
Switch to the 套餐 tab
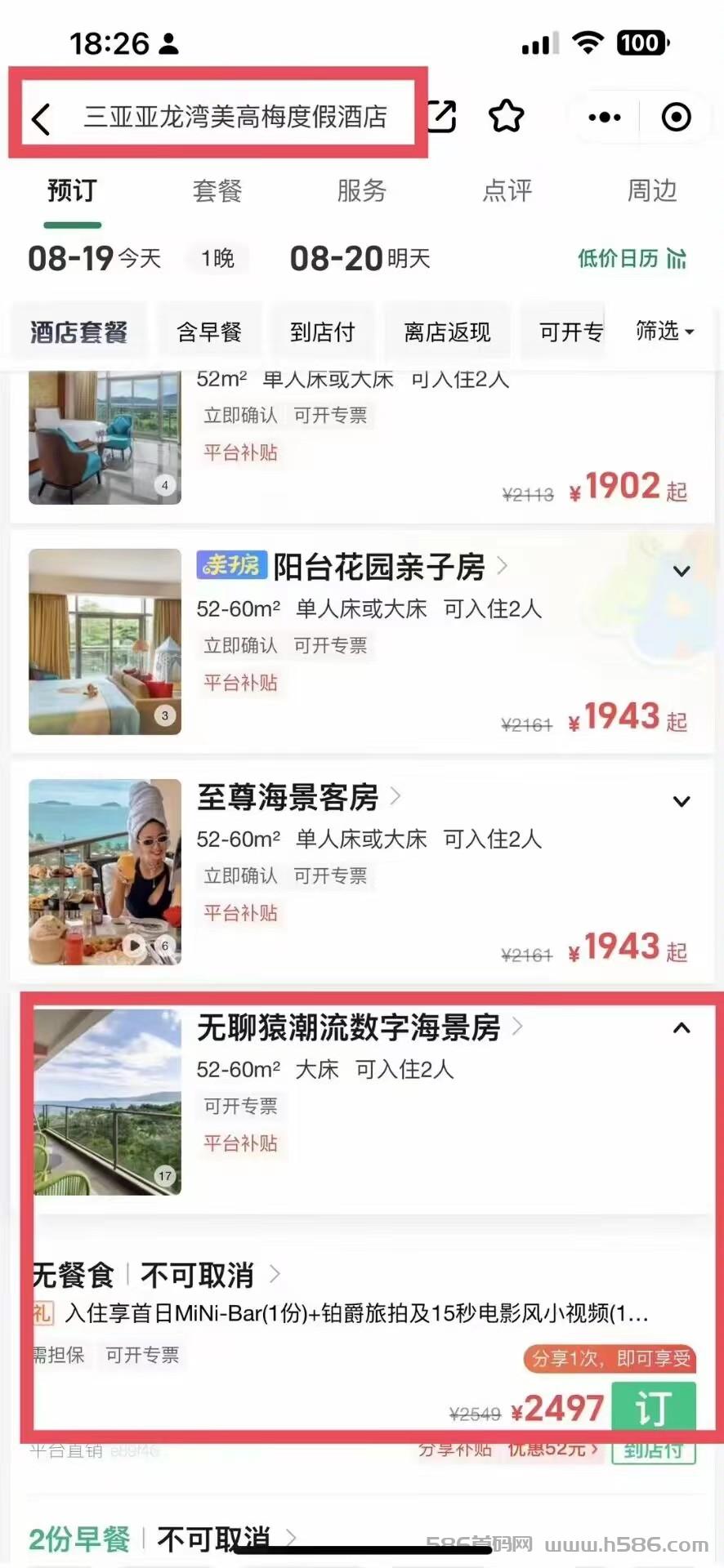coord(217,191)
